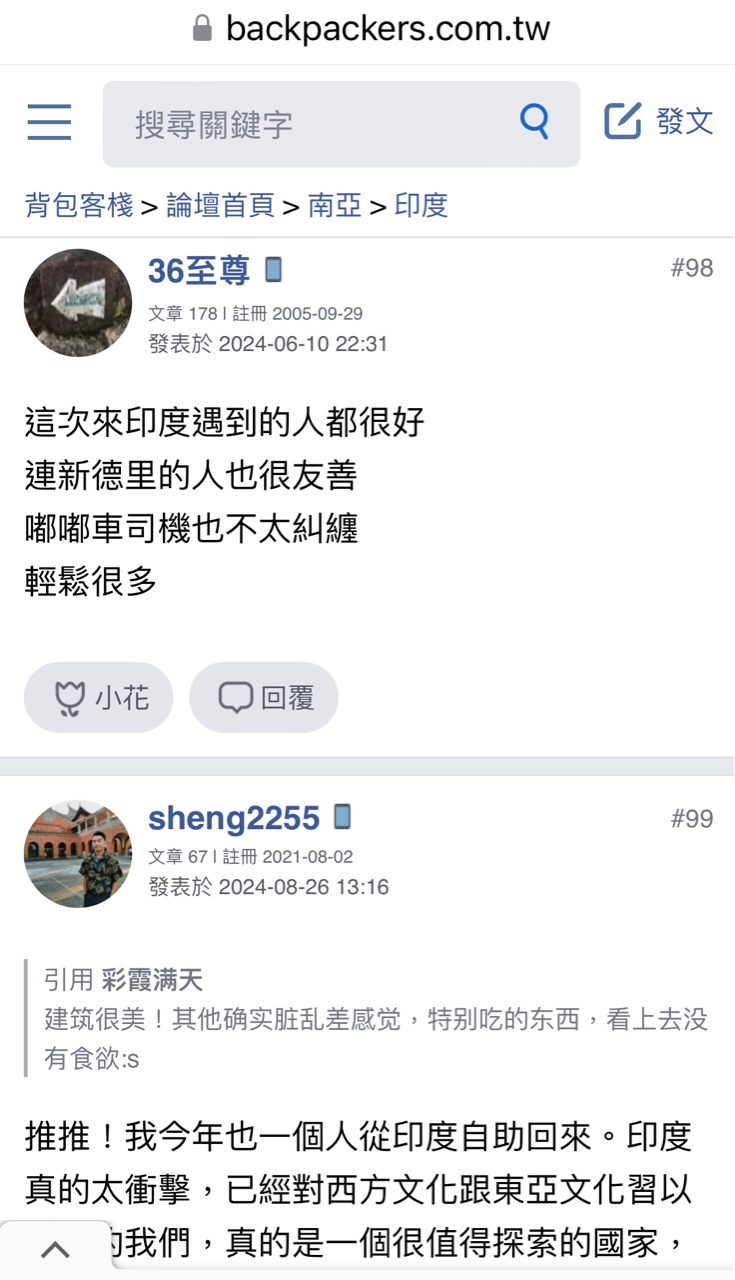Open permalink #99
The image size is (735, 1280).
[691, 819]
